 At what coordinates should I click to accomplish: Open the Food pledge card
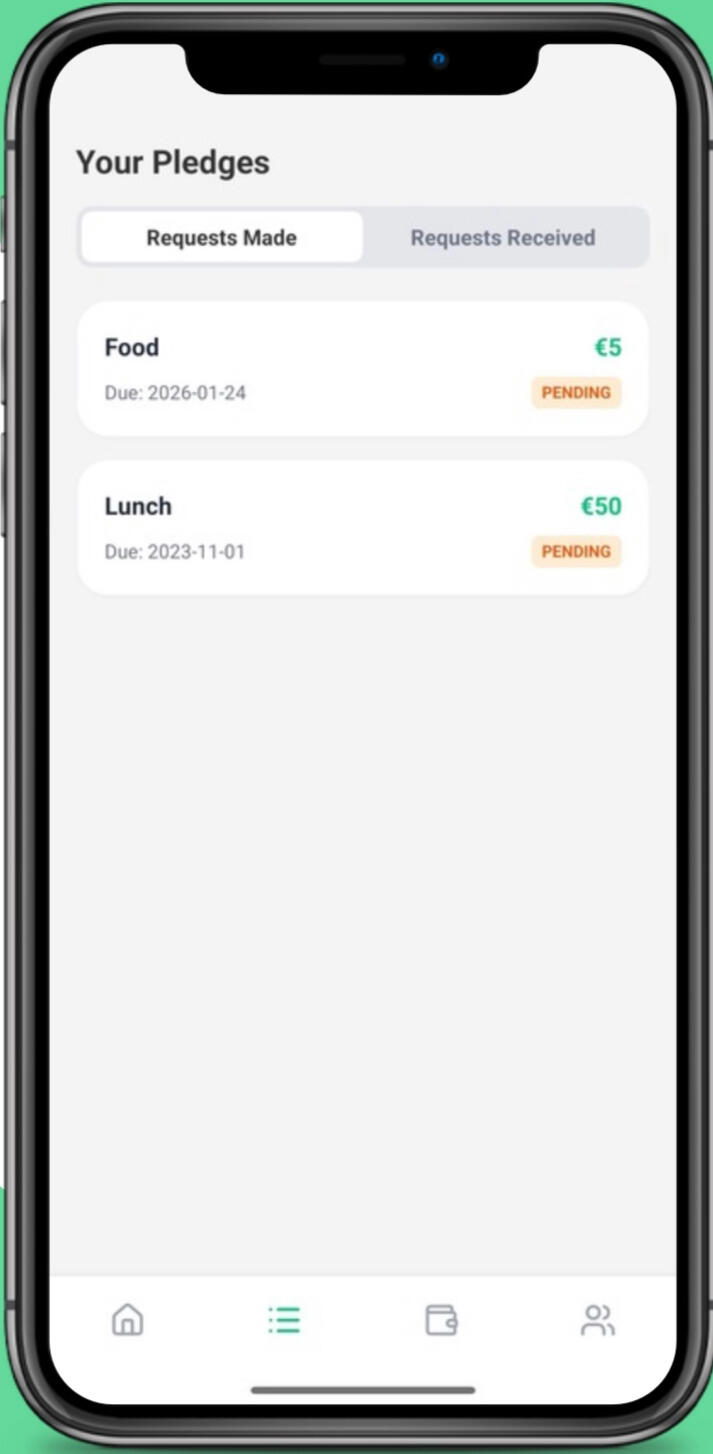point(362,369)
